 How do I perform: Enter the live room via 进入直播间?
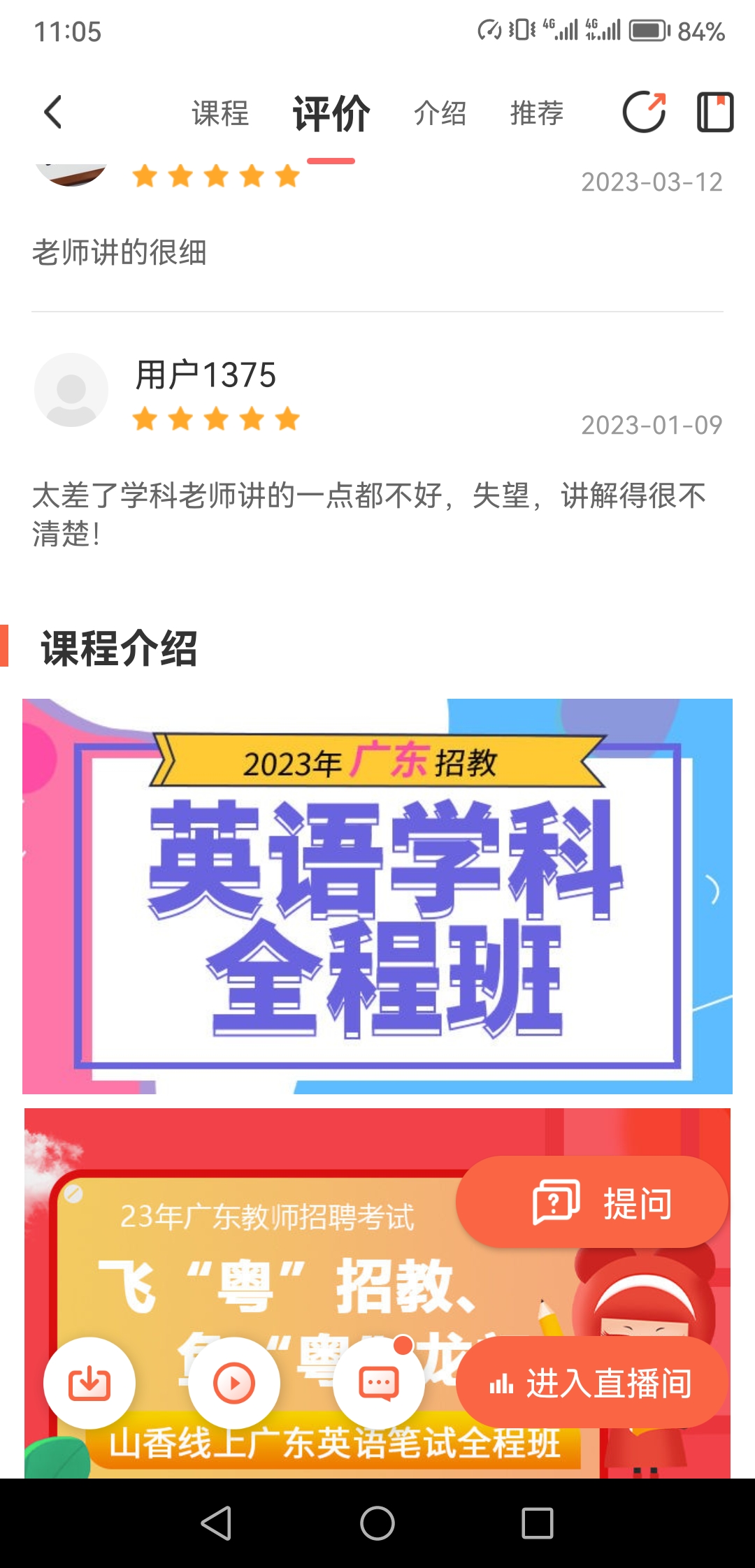click(592, 1383)
